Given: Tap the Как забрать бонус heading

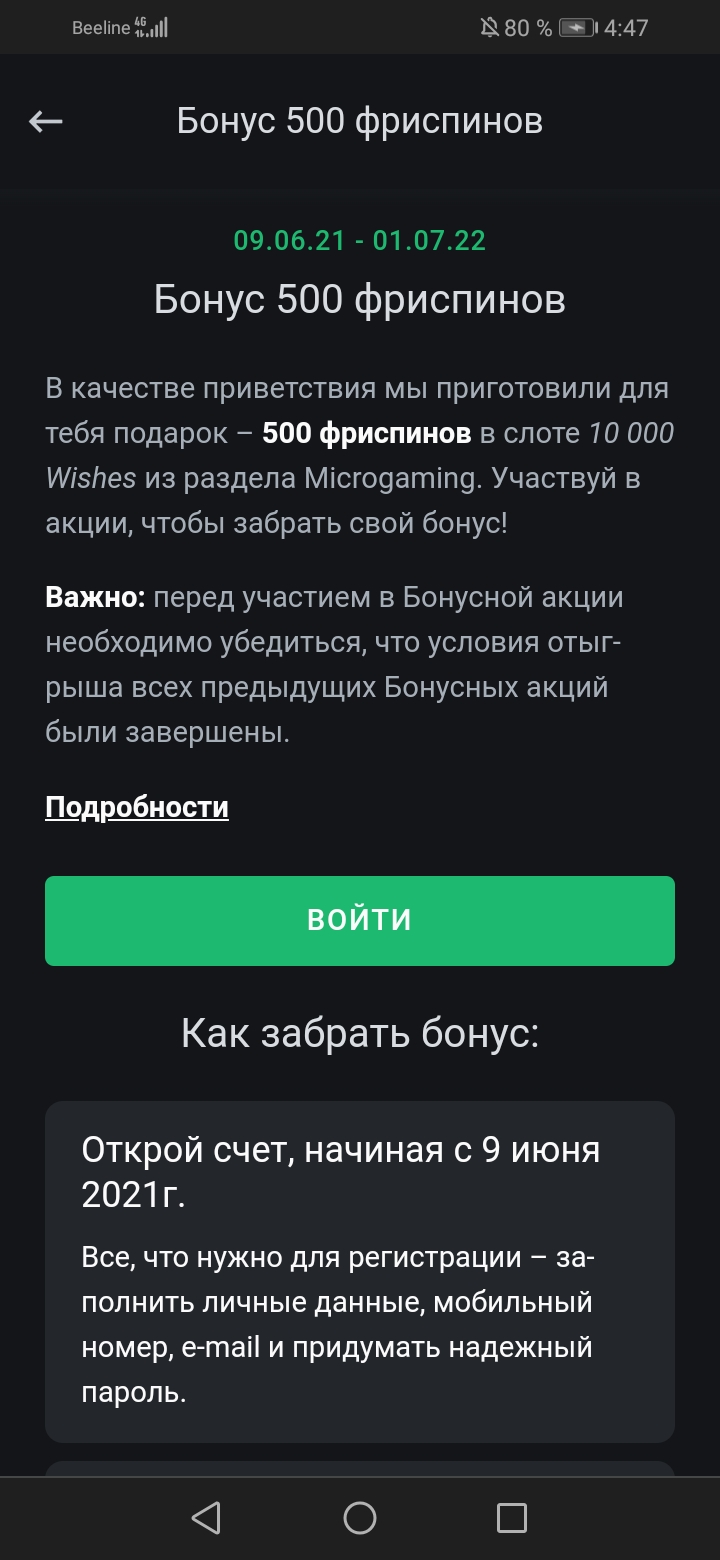Looking at the screenshot, I should coord(359,1032).
